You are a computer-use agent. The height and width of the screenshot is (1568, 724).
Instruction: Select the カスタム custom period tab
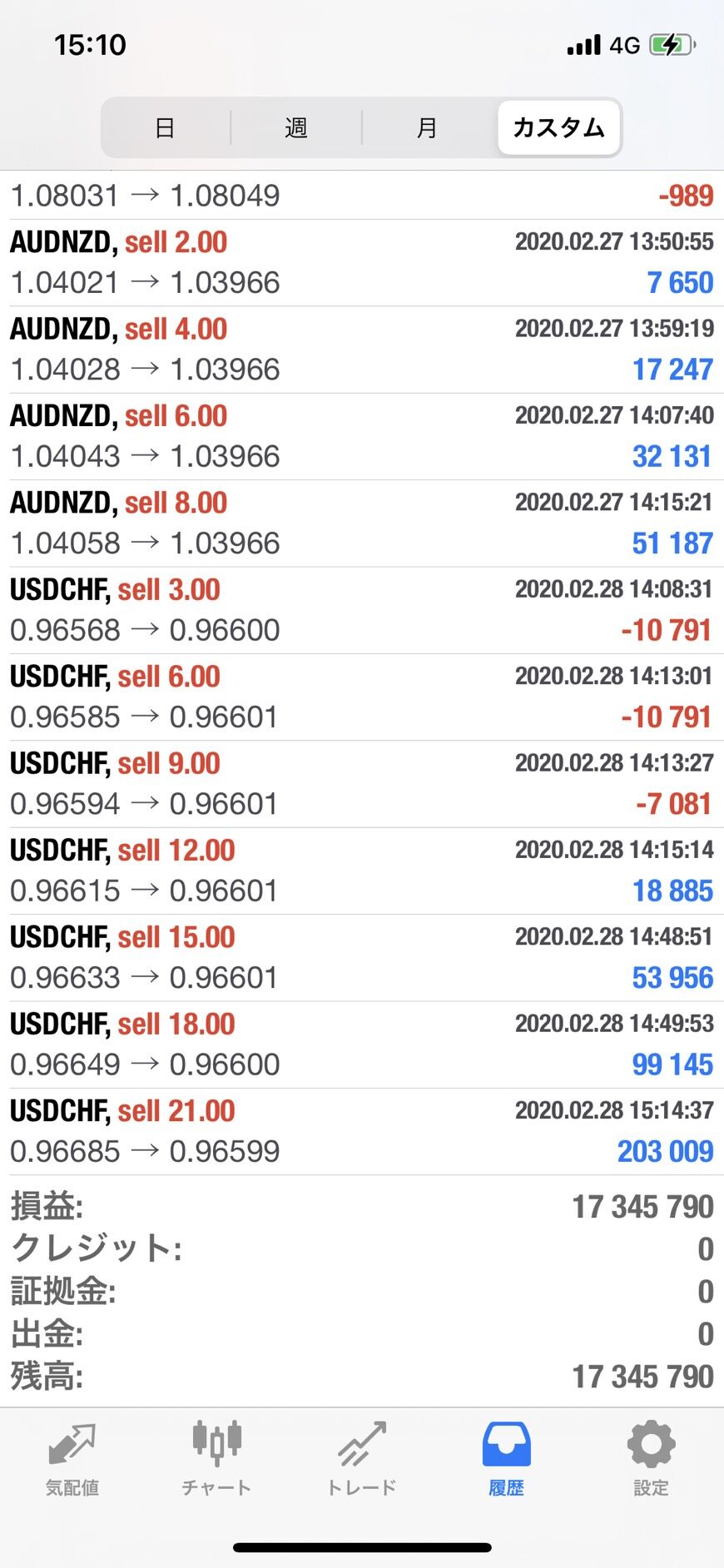click(558, 128)
